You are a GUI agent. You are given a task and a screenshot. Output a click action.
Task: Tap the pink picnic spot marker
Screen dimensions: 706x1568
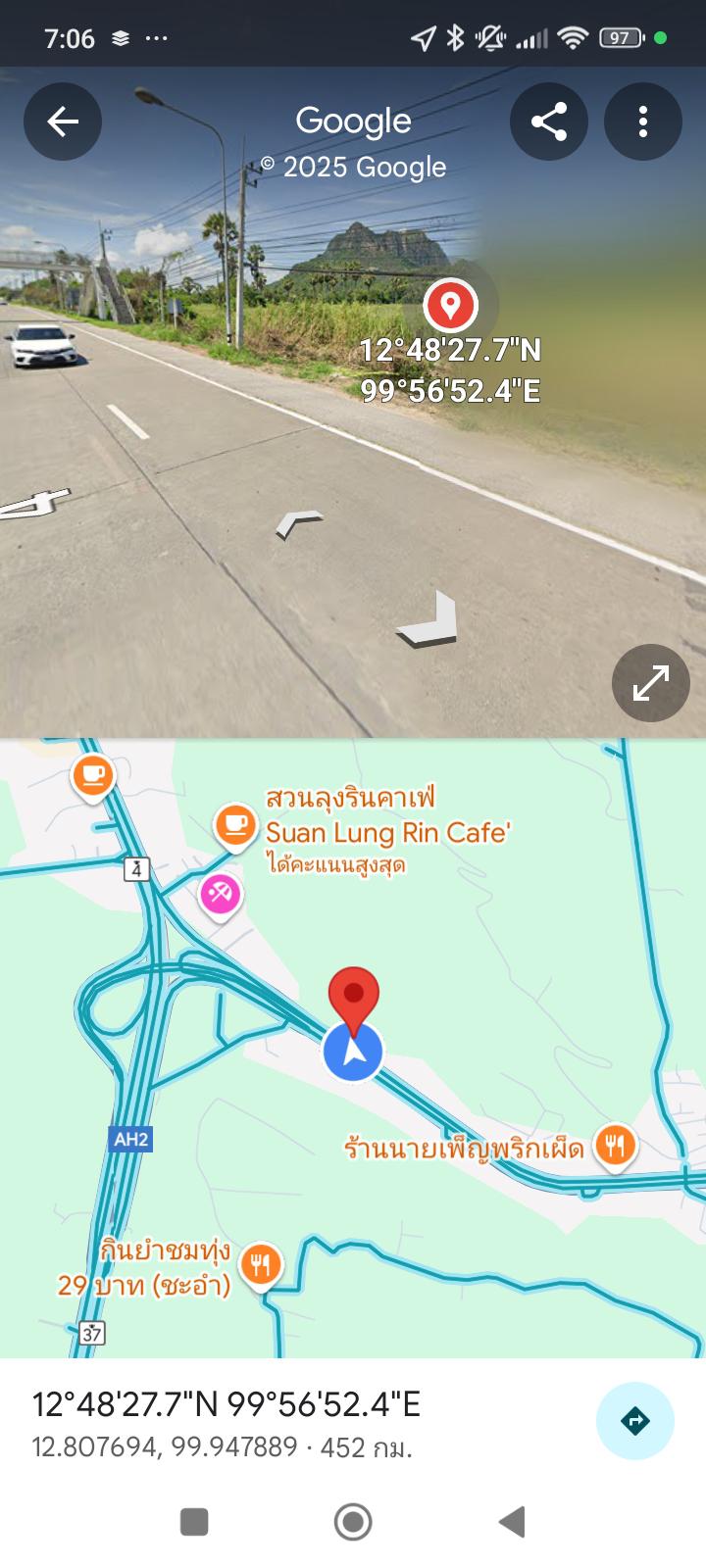[x=221, y=894]
